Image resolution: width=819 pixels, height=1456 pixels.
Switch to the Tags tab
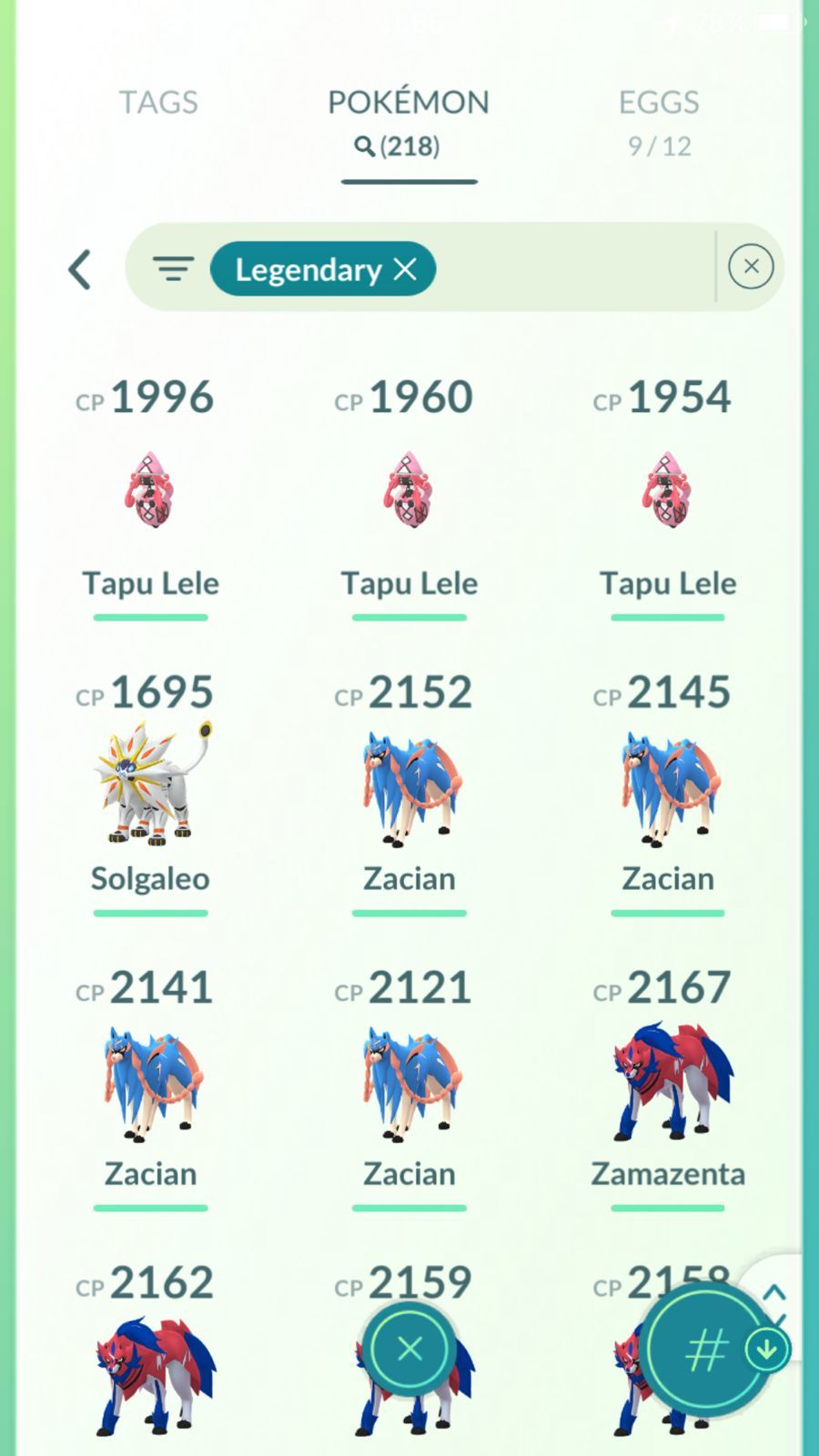coord(158,103)
